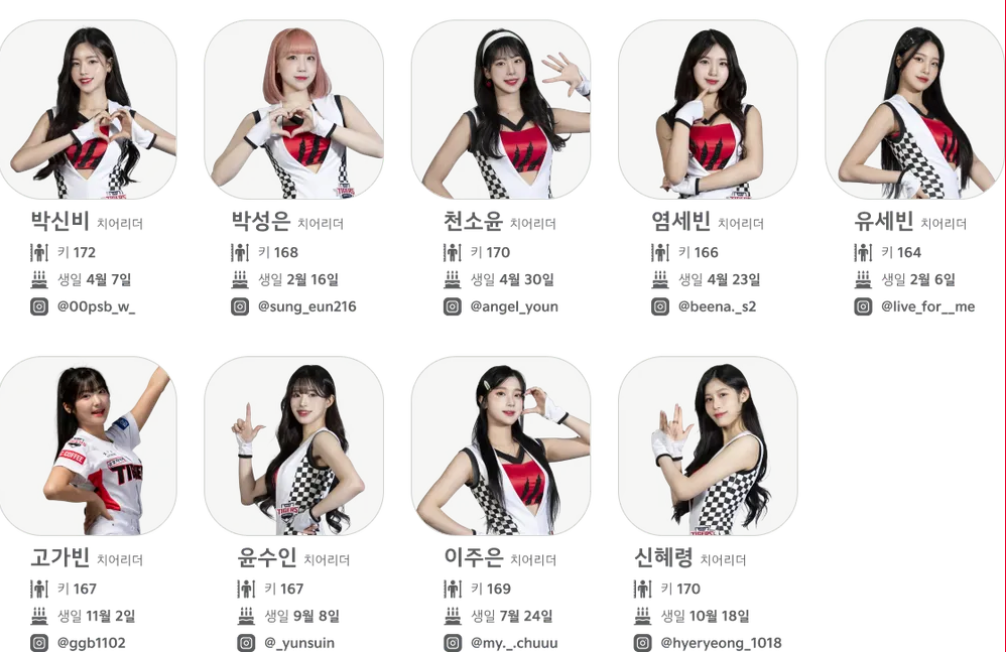View 윤수인's profile tile
Viewport: 1006px width, 652px height.
[294, 446]
